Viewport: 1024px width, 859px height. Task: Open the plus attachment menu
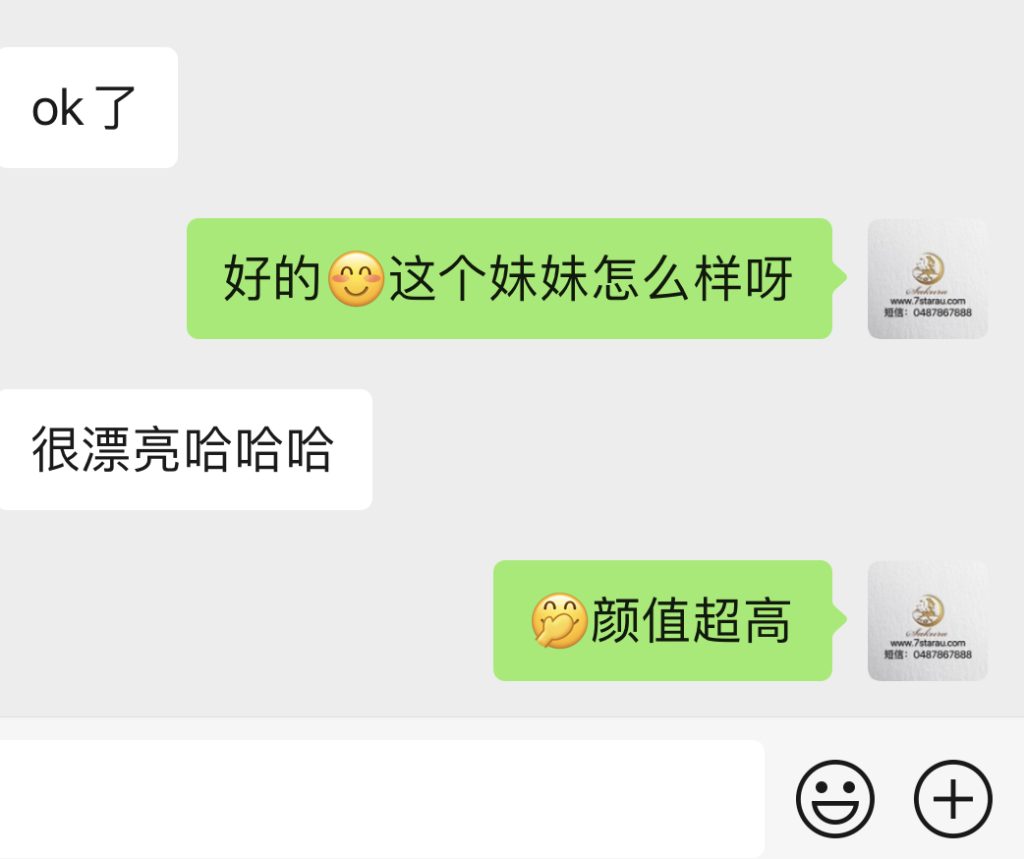point(952,798)
